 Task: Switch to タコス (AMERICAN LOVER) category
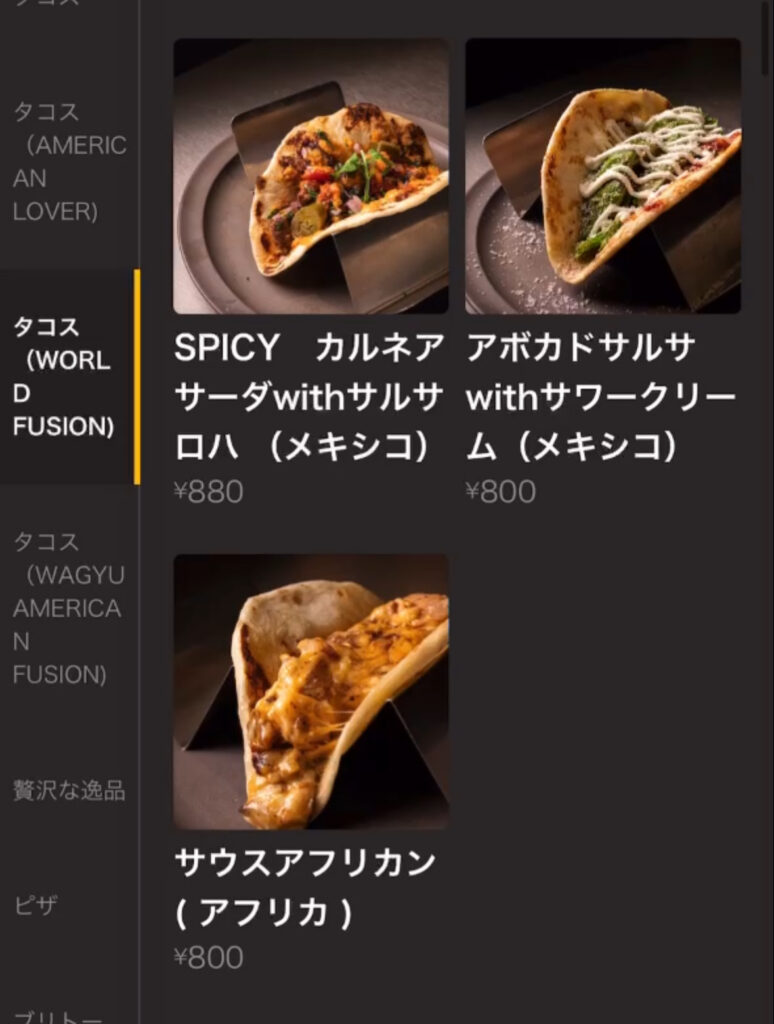click(68, 162)
